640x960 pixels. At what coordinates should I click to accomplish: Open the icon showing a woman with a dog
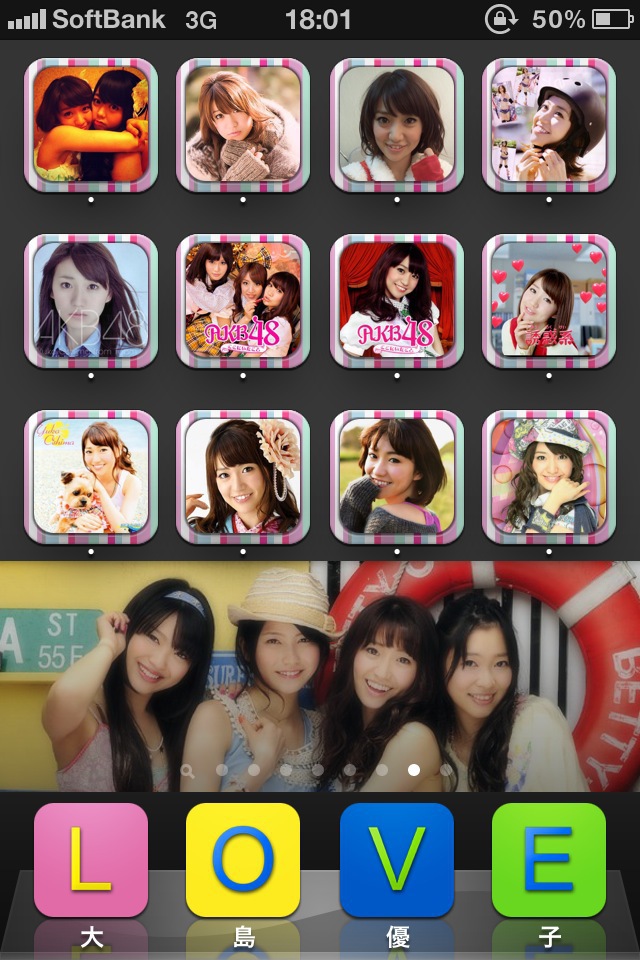[91, 476]
